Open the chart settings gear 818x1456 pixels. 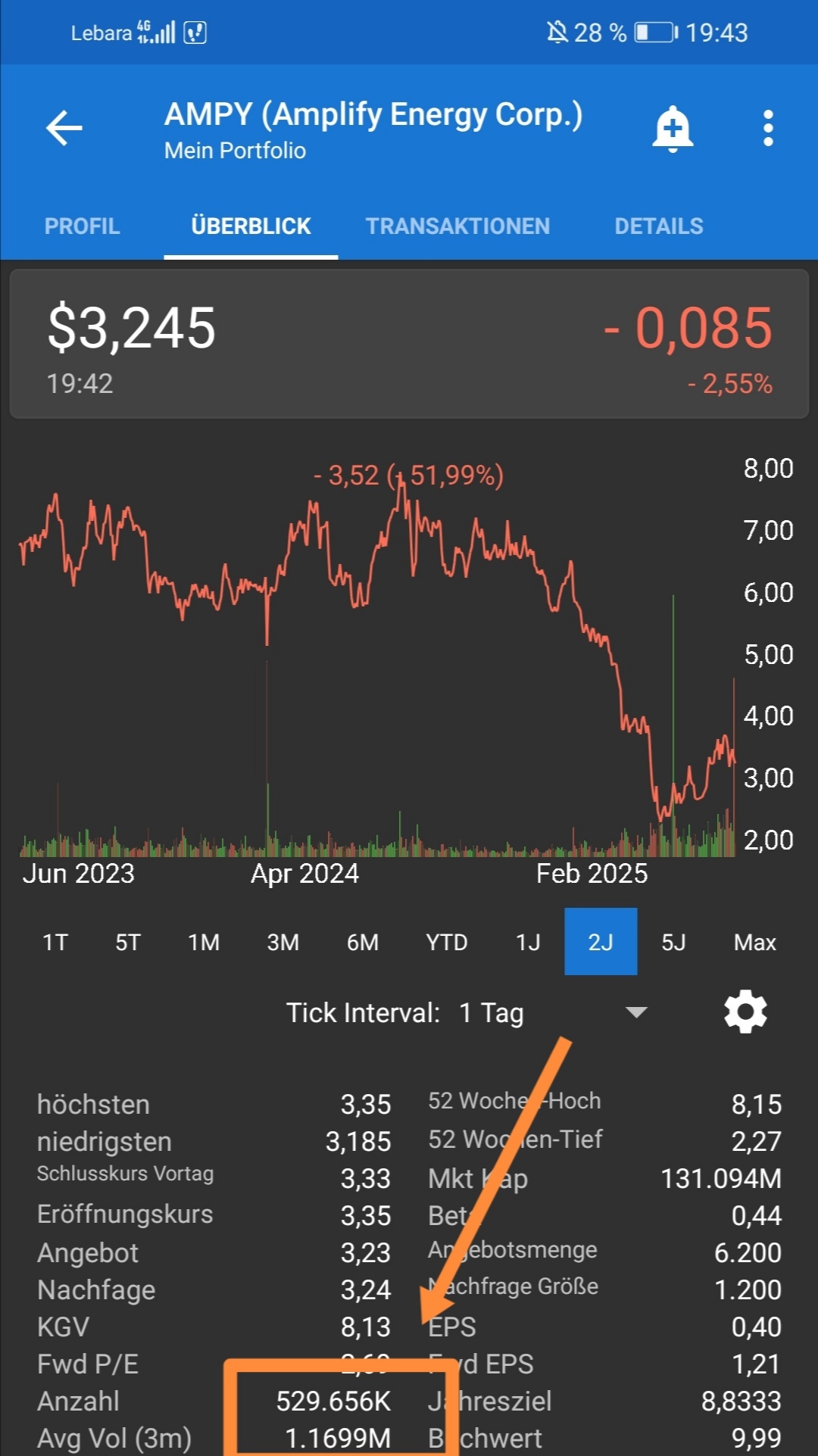tap(745, 1012)
